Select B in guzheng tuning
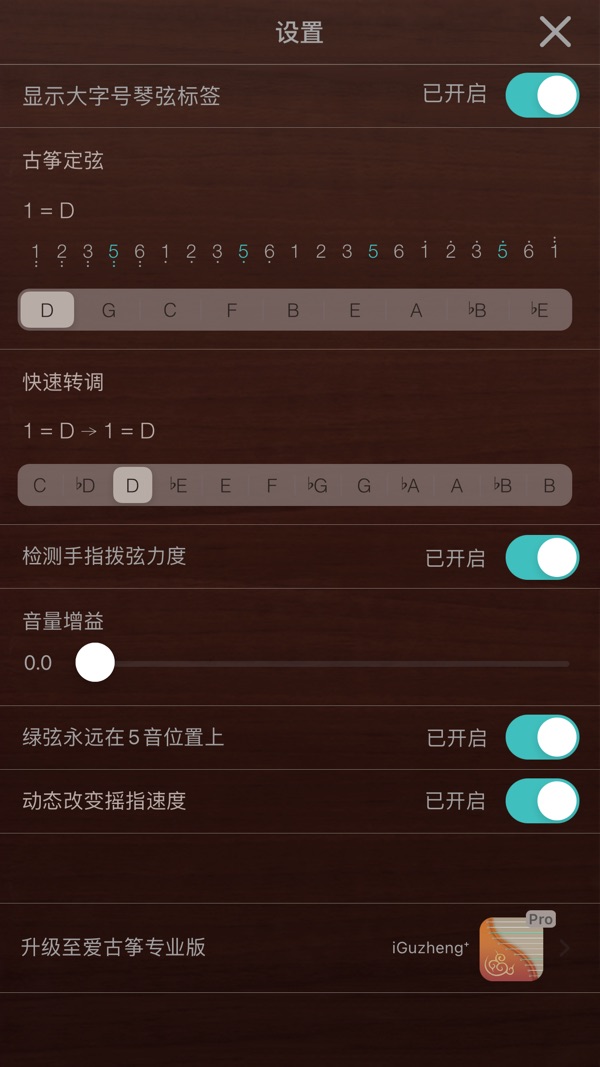600x1067 pixels. click(293, 310)
